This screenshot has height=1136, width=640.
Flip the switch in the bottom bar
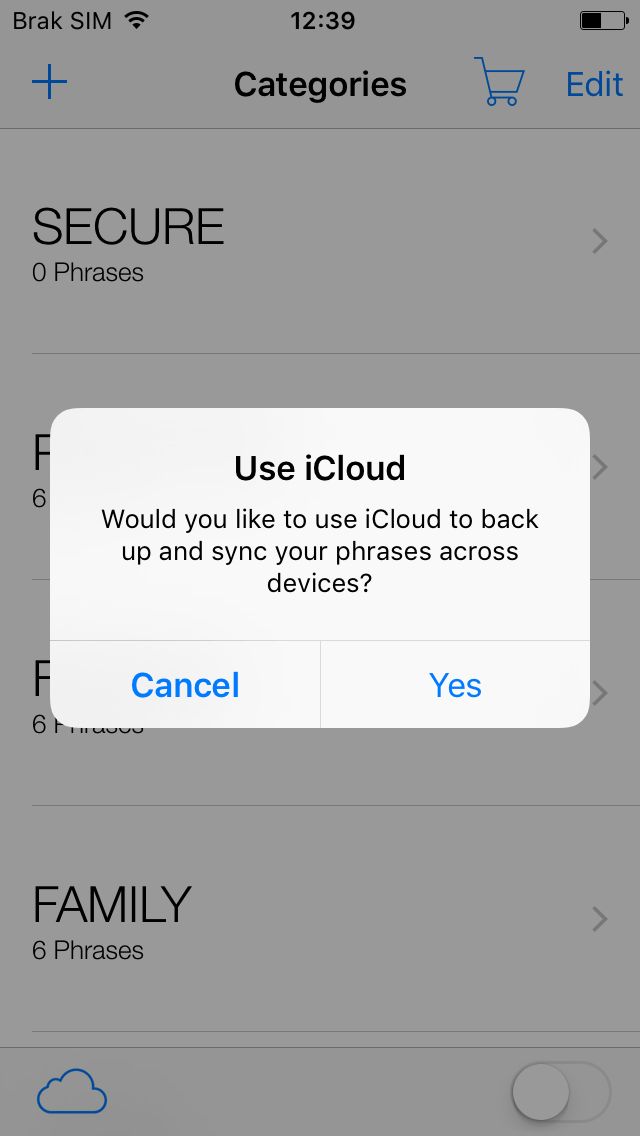click(561, 1091)
